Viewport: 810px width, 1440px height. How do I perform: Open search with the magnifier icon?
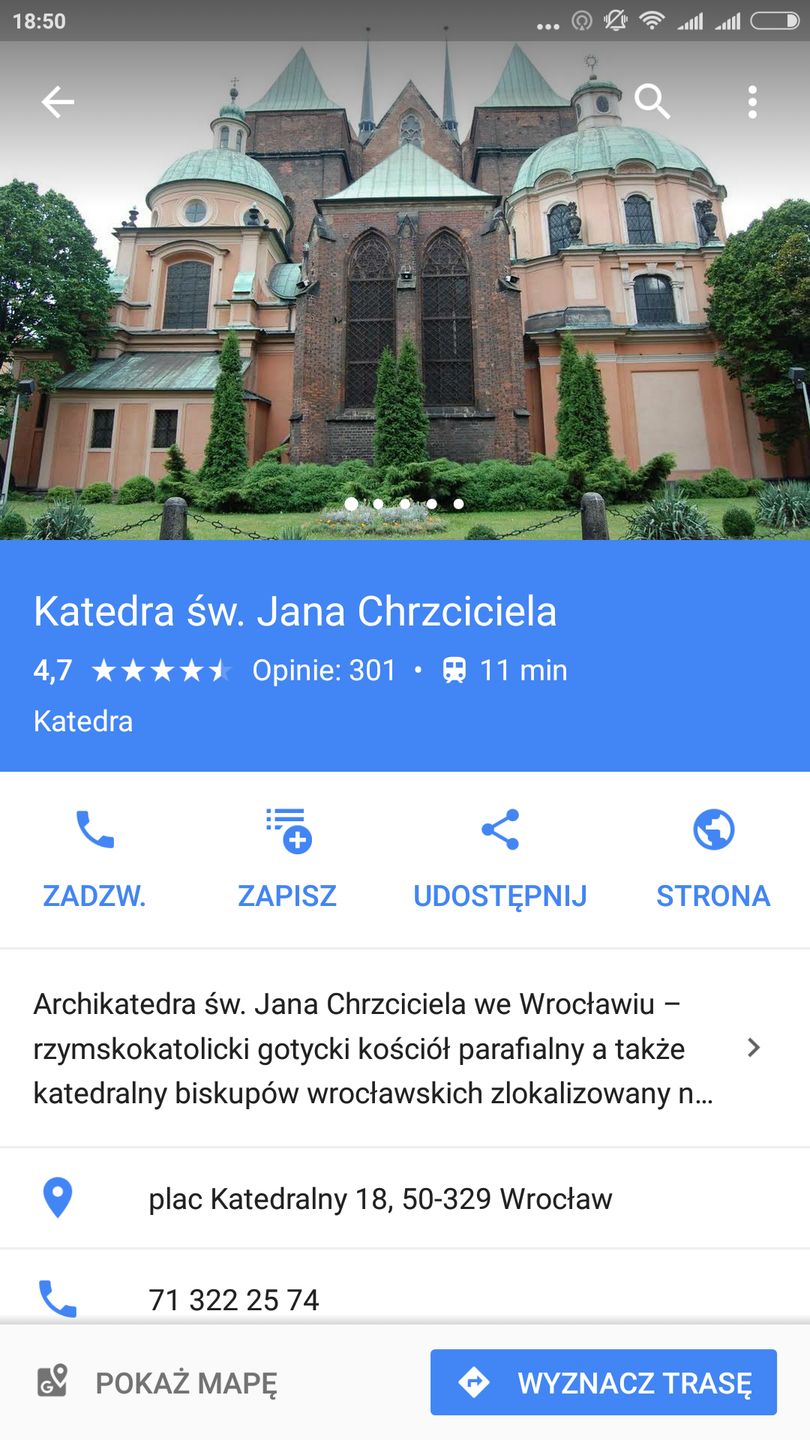652,102
